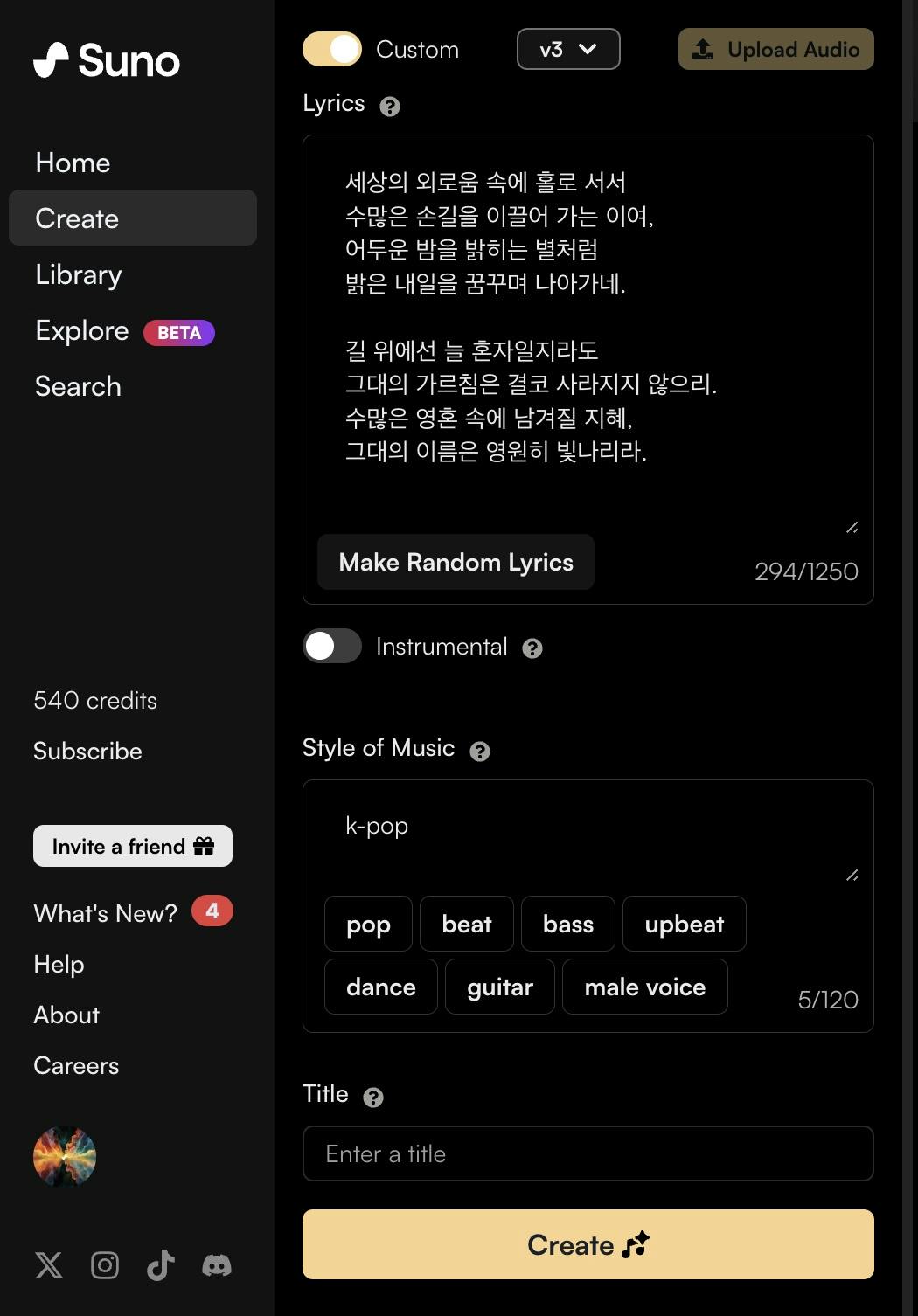View What's New updates

(x=106, y=913)
